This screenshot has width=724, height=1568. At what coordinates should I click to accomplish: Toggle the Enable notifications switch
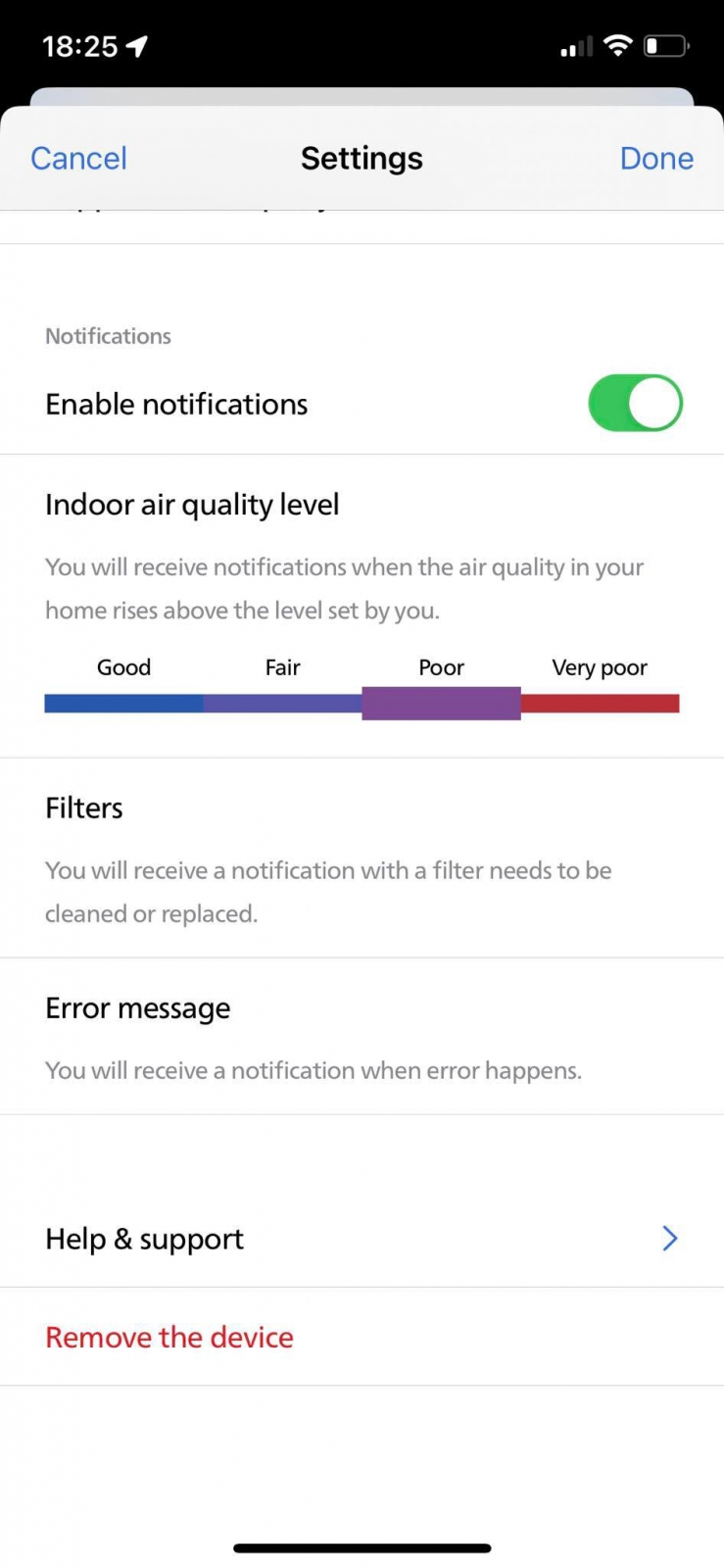634,403
